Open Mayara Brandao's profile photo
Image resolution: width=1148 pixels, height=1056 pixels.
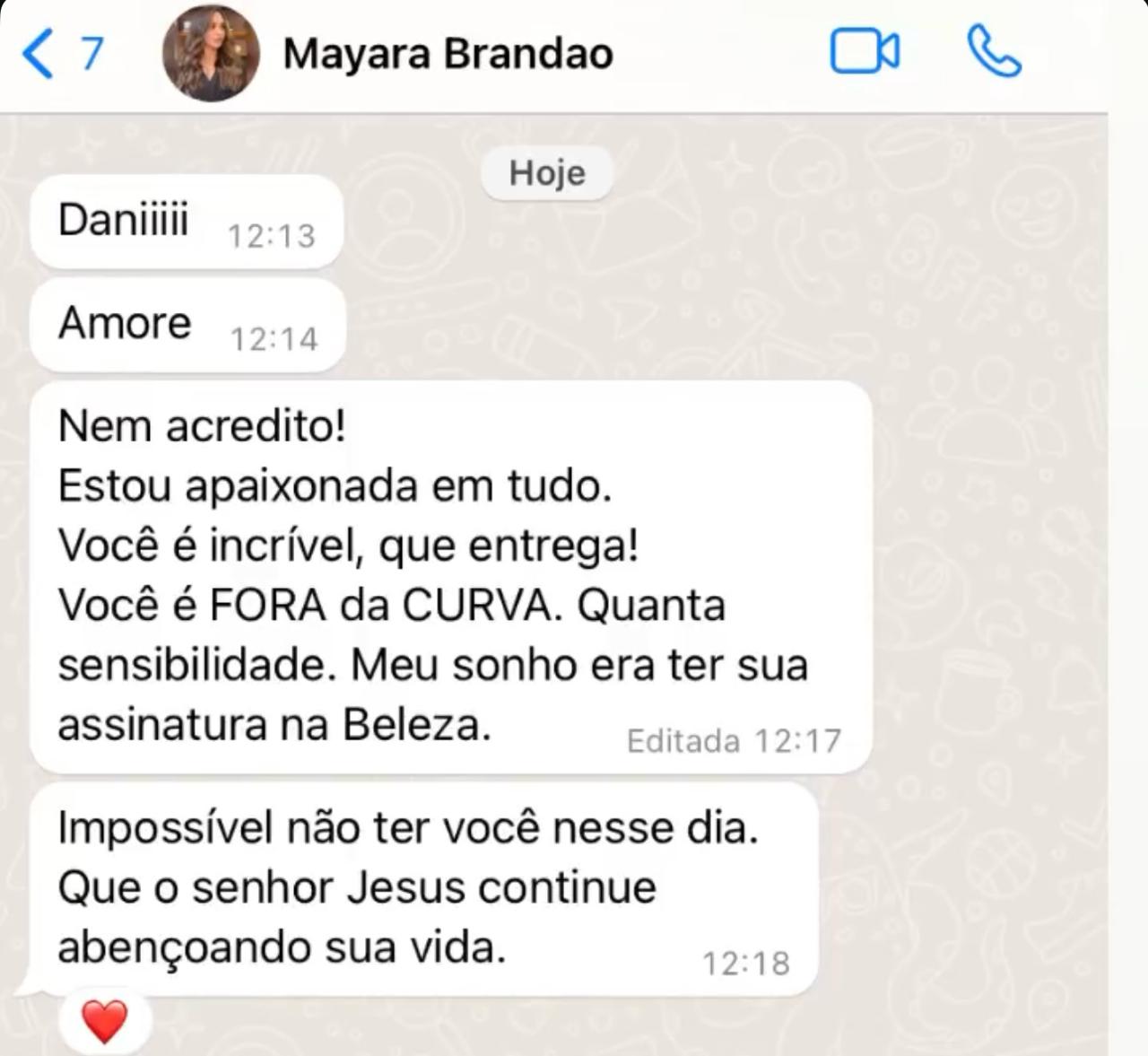211,54
